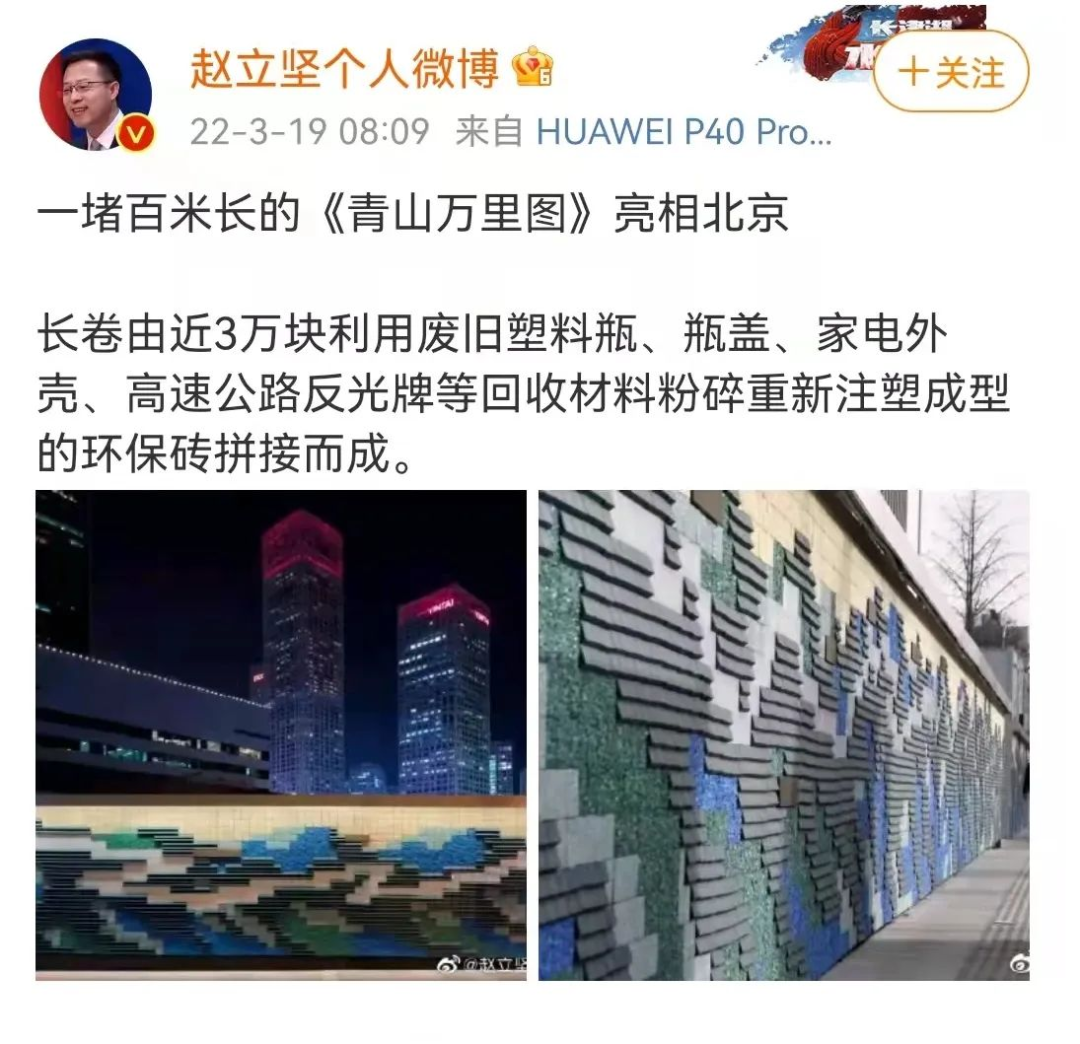View the night skyline mural photo
This screenshot has width=1080, height=1044.
tap(281, 734)
